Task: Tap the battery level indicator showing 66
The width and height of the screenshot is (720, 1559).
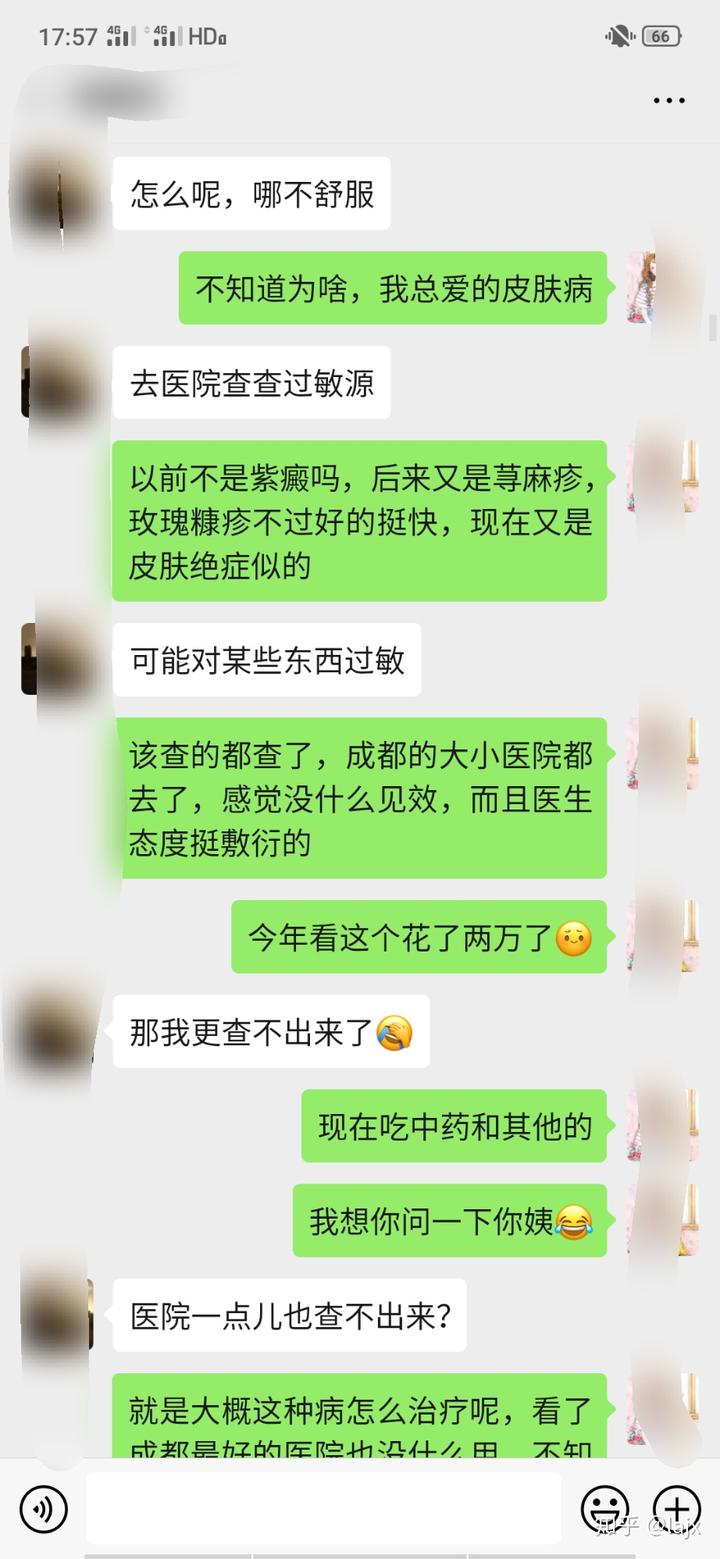Action: (660, 35)
